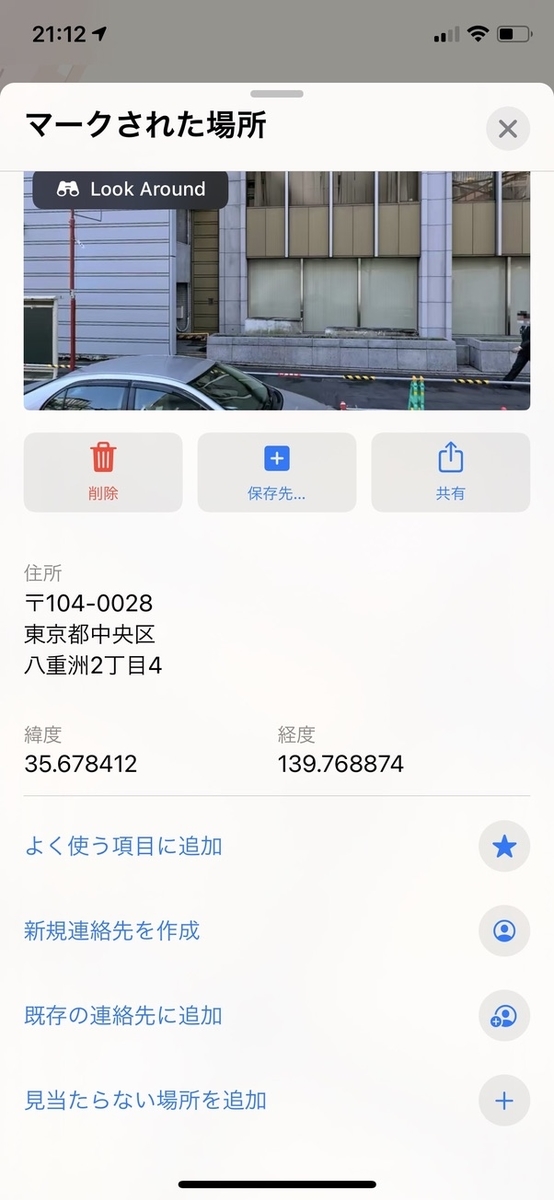Tap 保存先… to save the location
This screenshot has height=1200, width=554.
point(277,472)
